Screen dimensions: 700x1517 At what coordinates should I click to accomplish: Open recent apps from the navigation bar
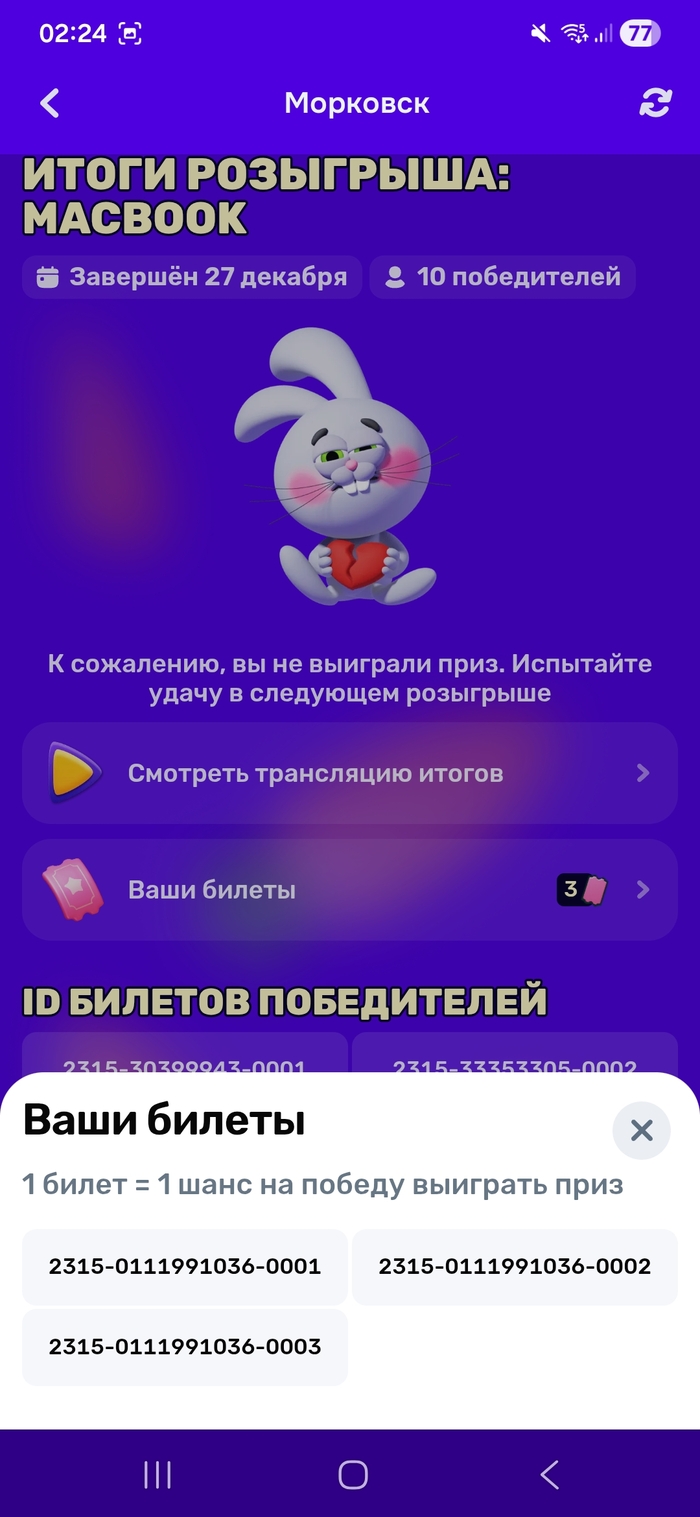tap(157, 1474)
